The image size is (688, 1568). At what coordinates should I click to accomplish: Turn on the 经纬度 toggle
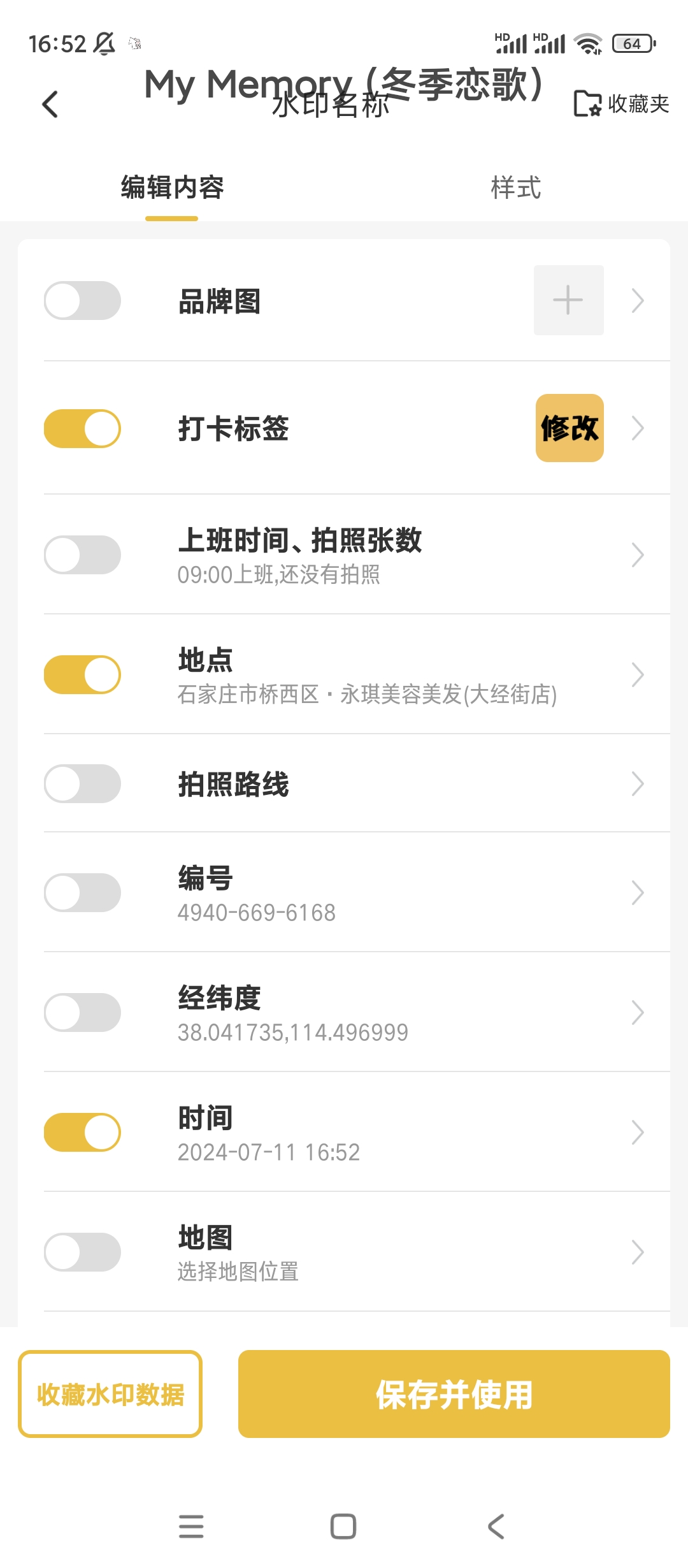pos(82,1012)
